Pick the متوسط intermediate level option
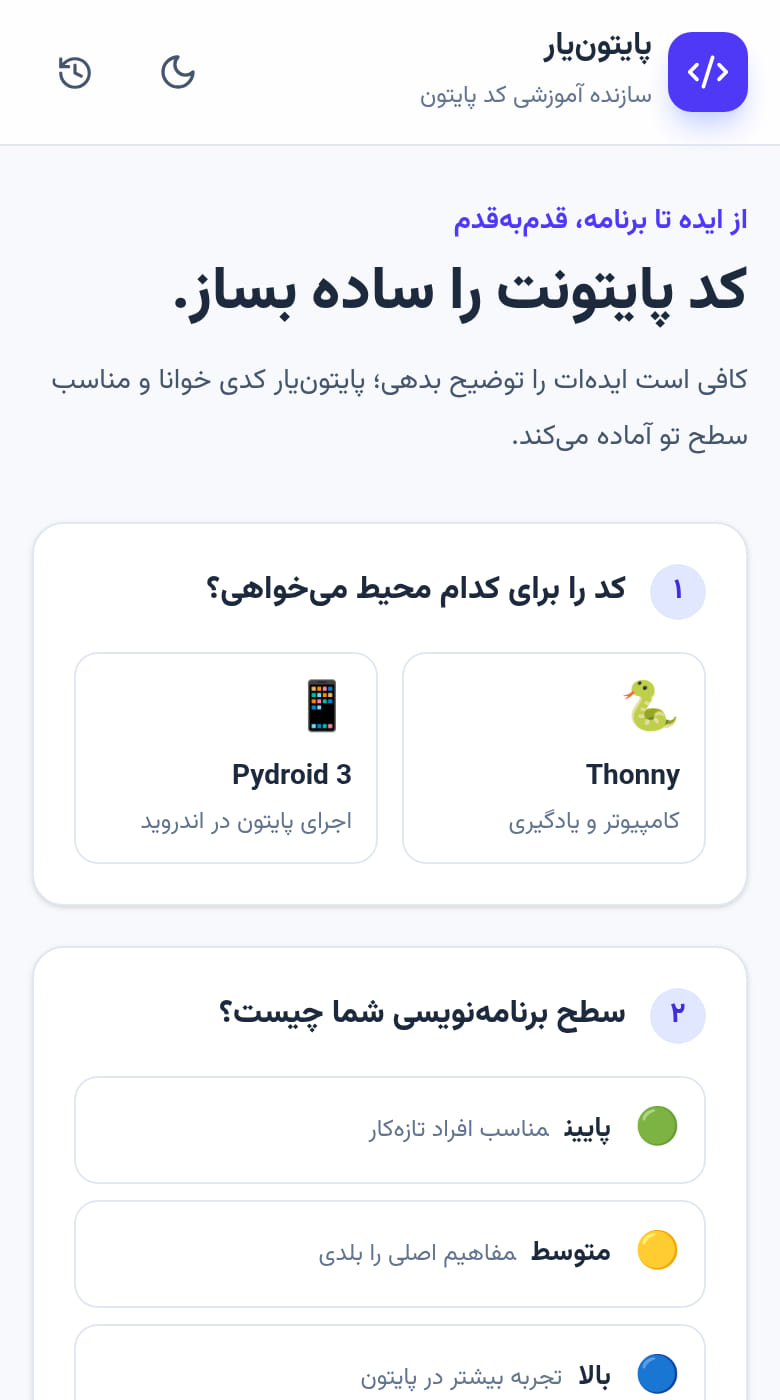This screenshot has width=780, height=1400. pyautogui.click(x=390, y=1254)
